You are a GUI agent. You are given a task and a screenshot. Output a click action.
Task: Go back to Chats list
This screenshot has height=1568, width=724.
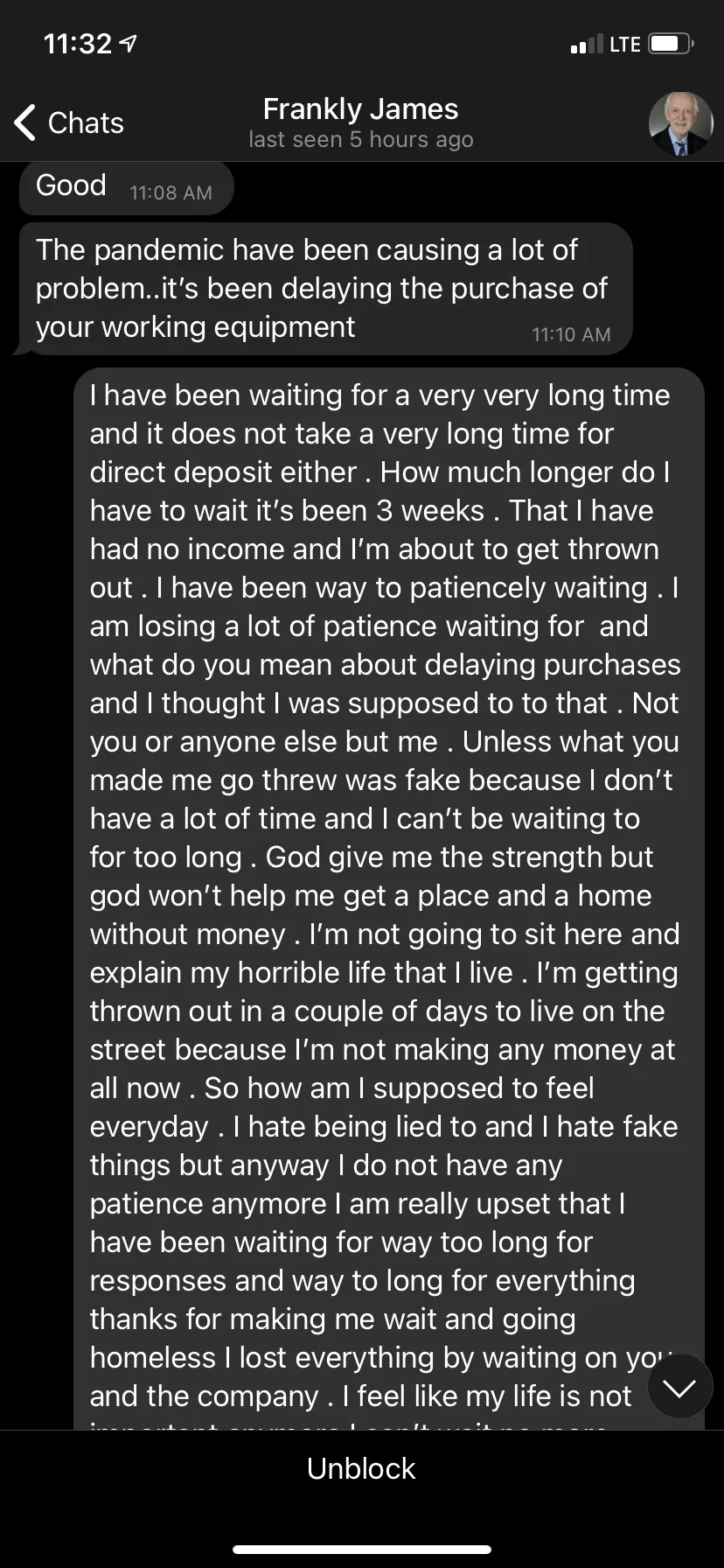coord(69,122)
